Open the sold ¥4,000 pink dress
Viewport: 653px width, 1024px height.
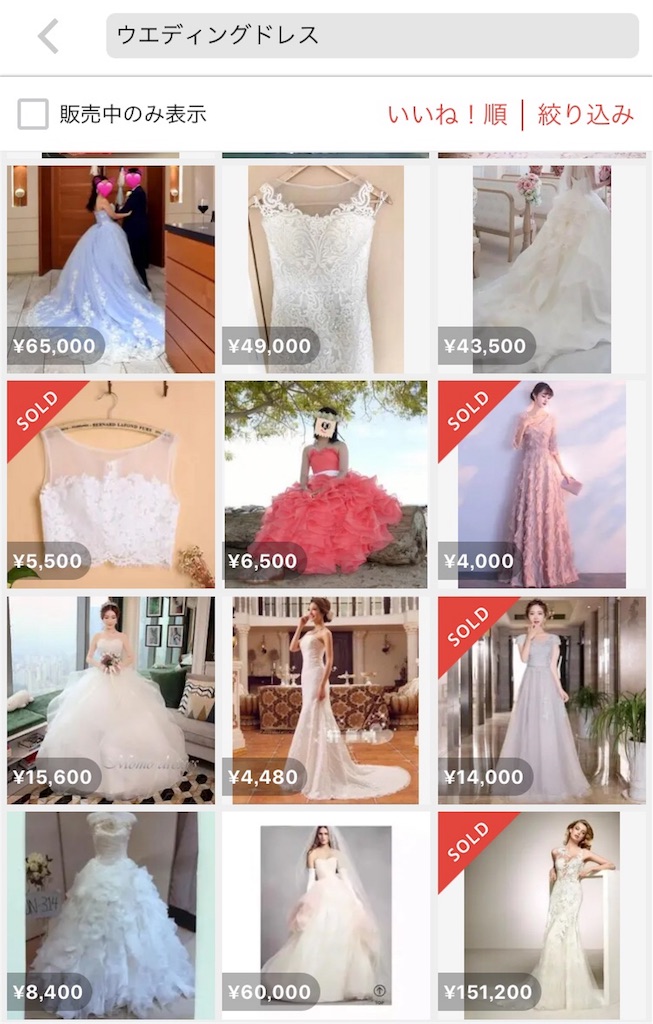541,484
